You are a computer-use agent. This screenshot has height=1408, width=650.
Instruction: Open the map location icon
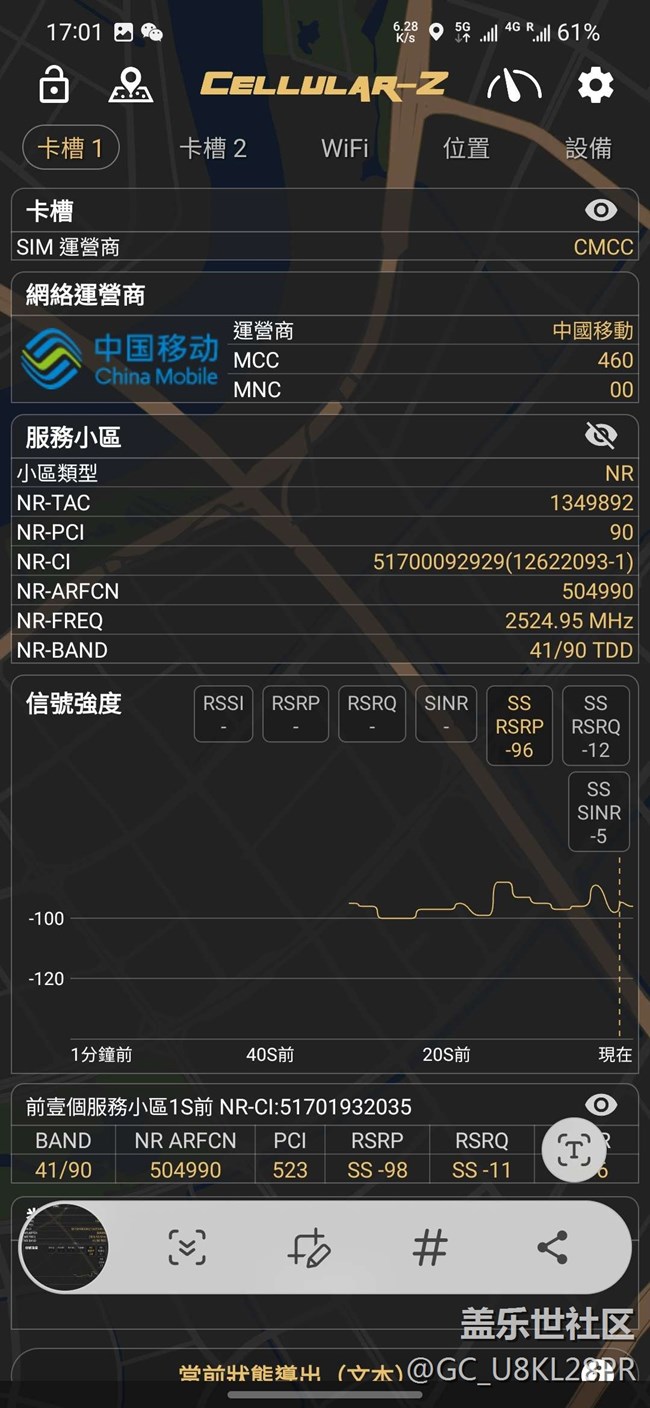130,85
